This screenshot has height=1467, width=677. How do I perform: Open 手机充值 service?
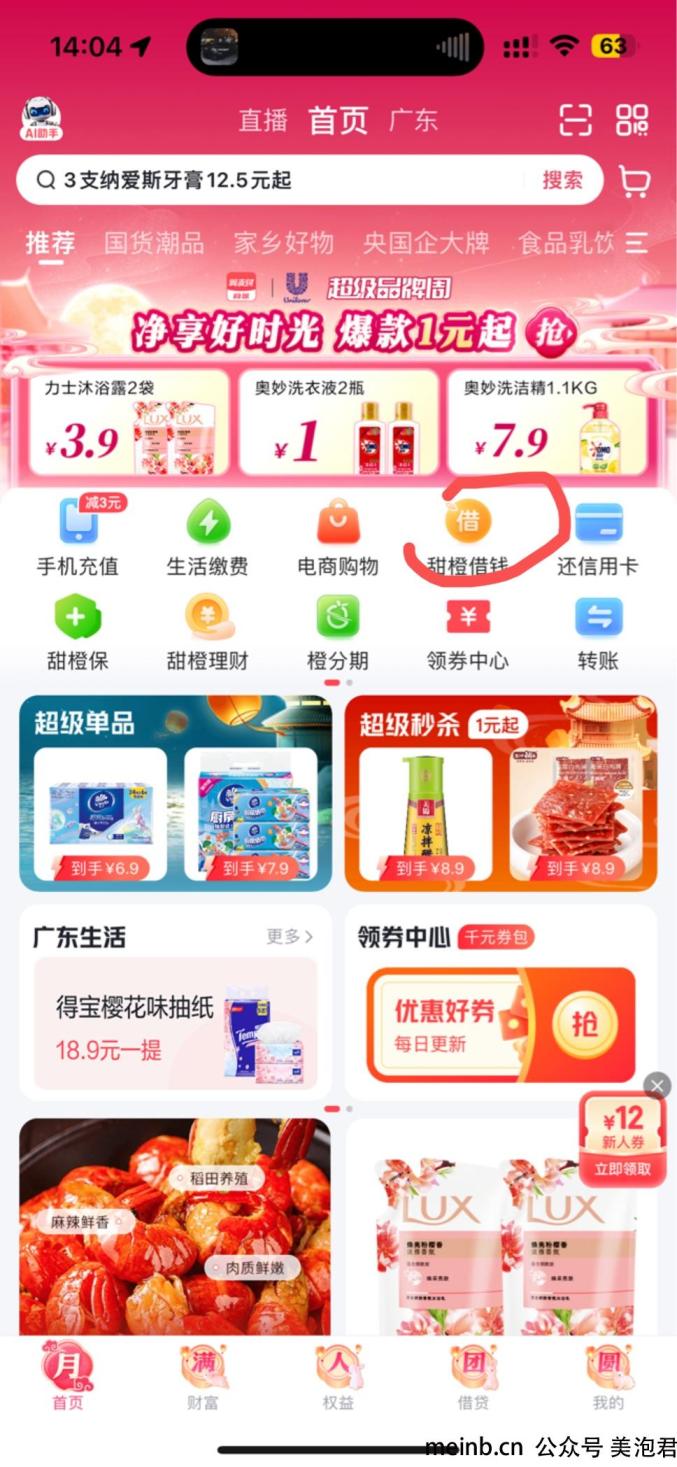click(x=78, y=538)
